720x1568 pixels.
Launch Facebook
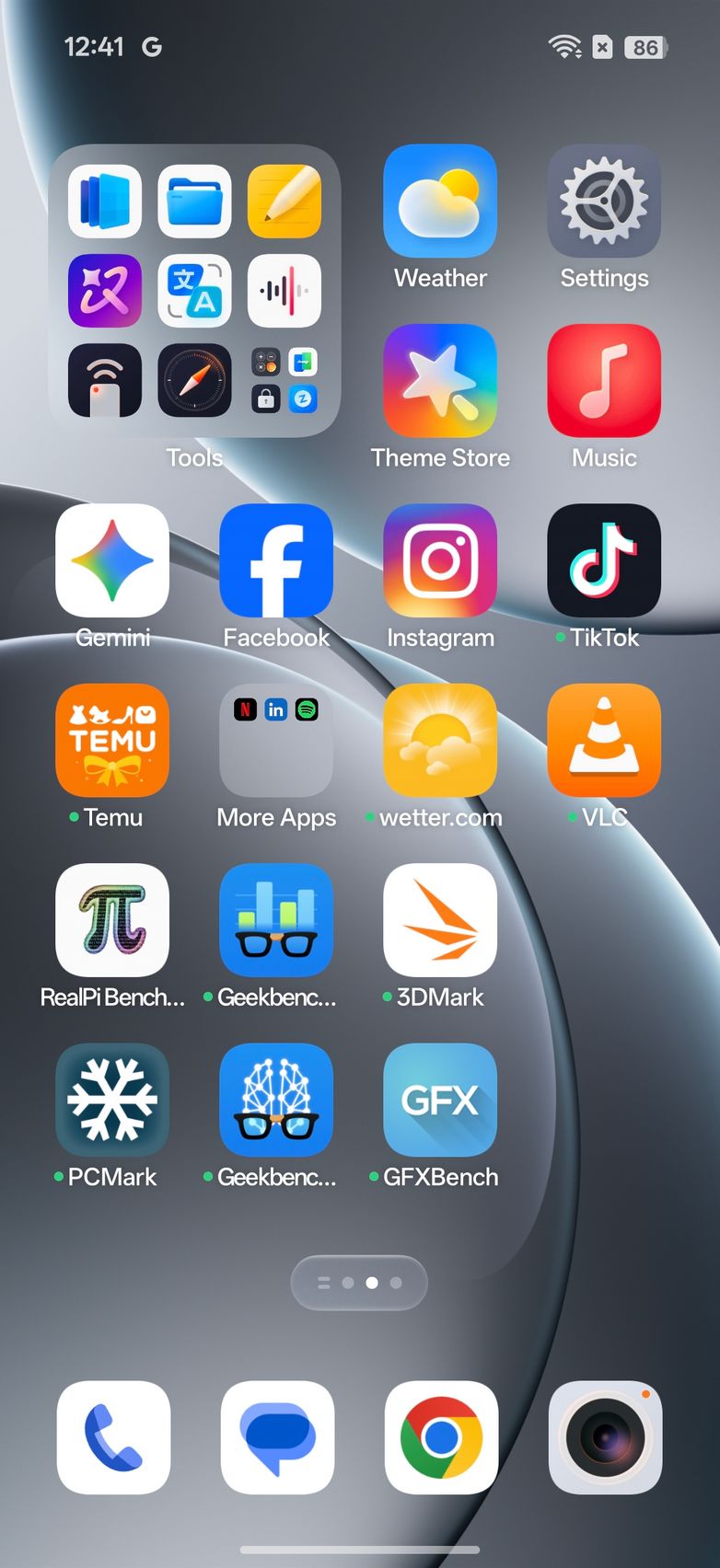tap(276, 560)
